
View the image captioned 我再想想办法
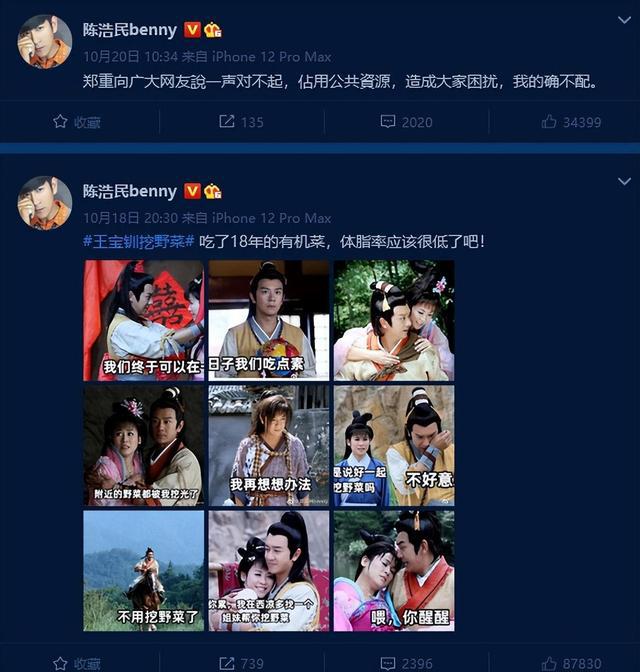click(268, 445)
